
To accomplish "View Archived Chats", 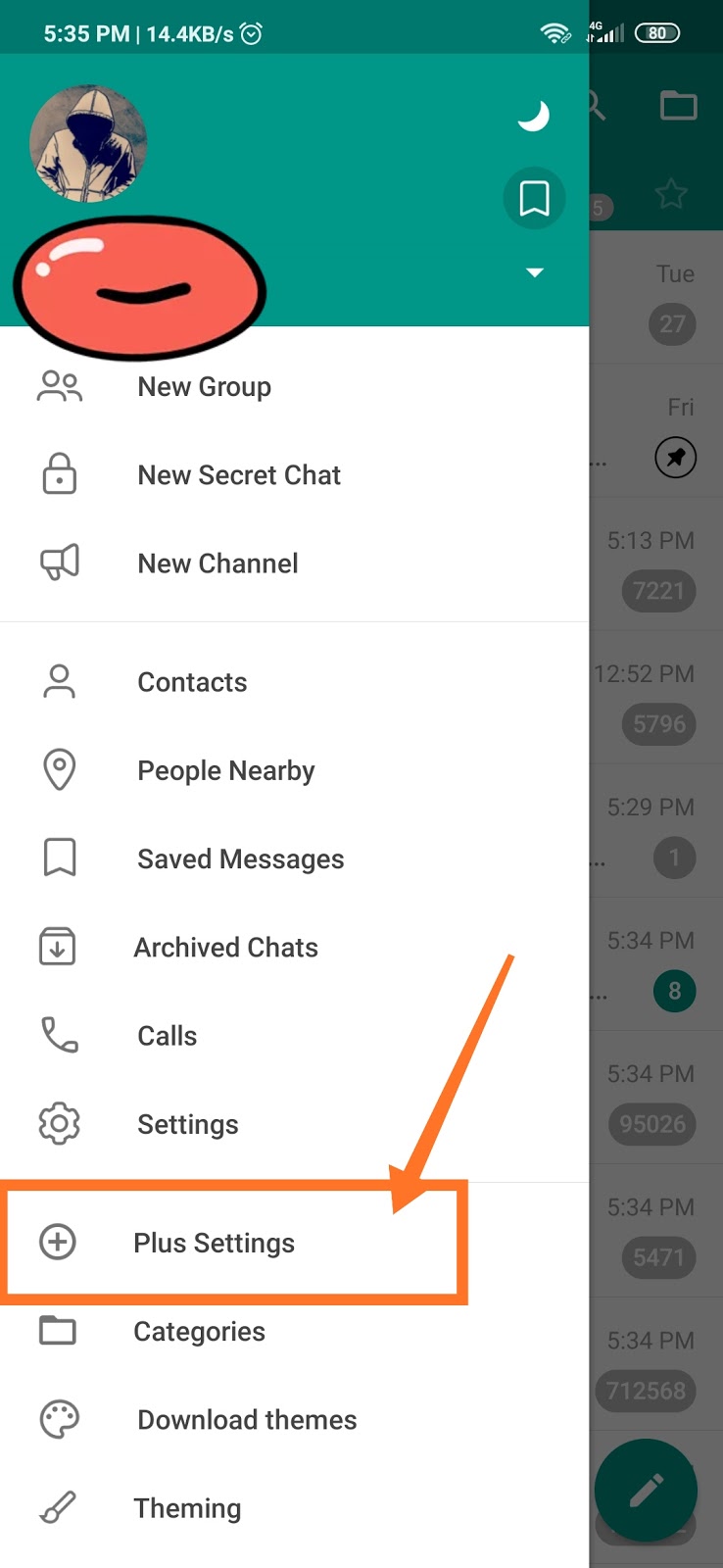I will pyautogui.click(x=225, y=947).
